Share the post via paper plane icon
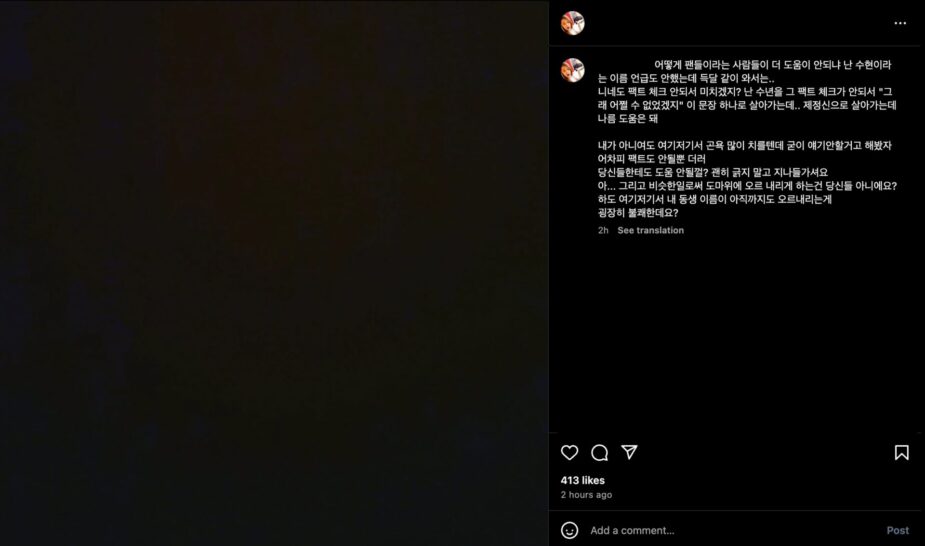The height and width of the screenshot is (546, 925). (x=629, y=453)
